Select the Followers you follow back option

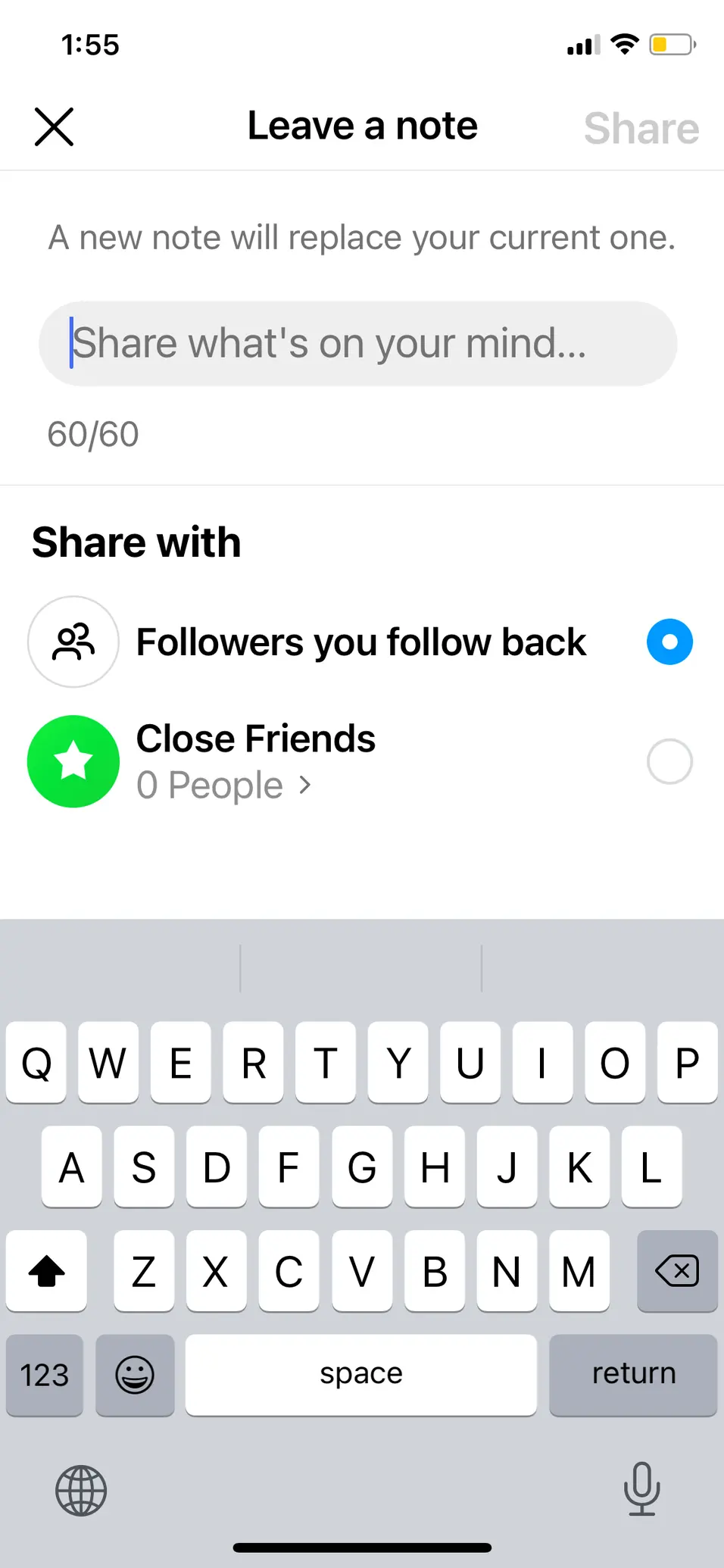click(x=669, y=642)
